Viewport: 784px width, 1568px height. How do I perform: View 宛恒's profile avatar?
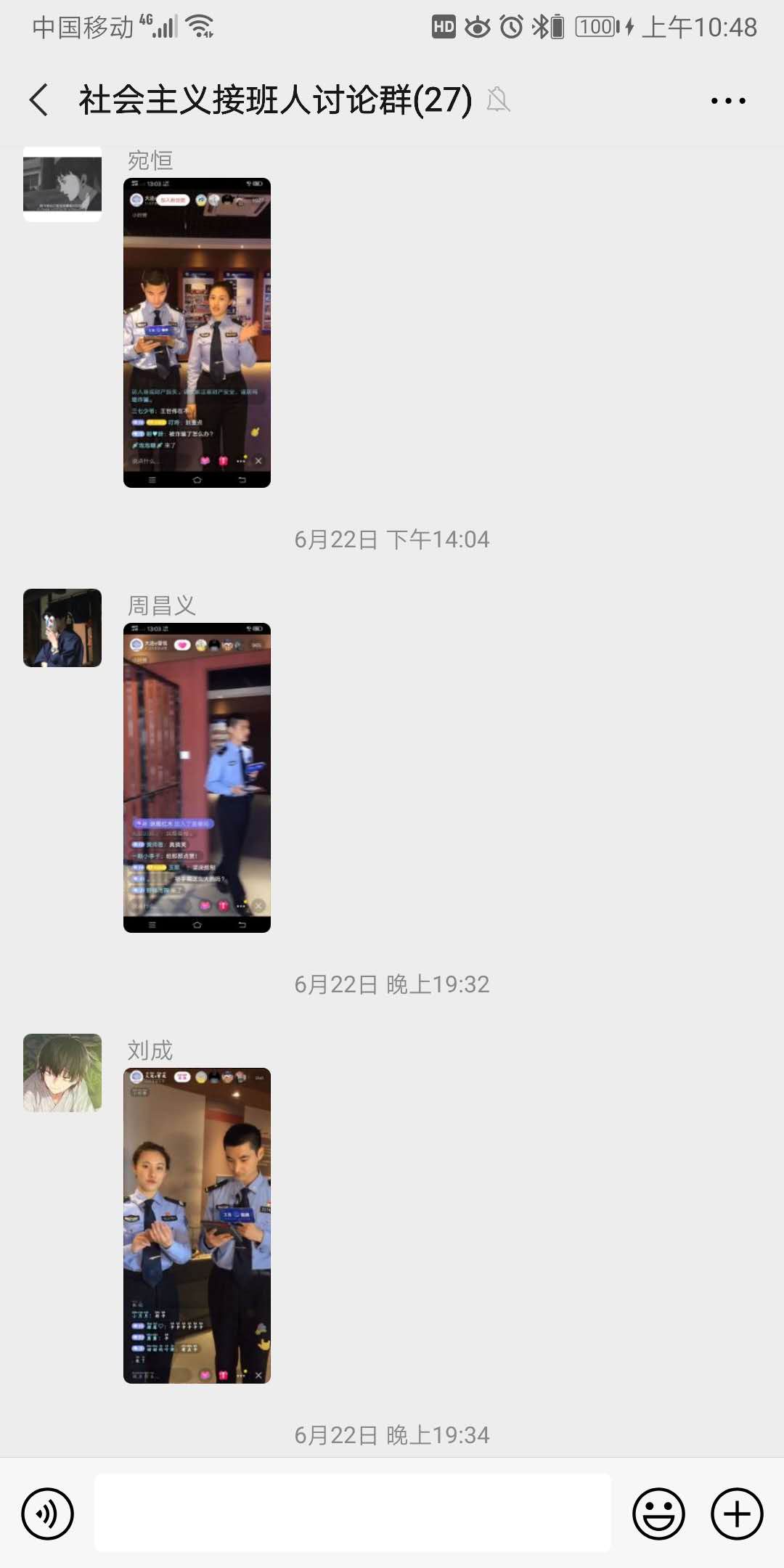[x=62, y=184]
